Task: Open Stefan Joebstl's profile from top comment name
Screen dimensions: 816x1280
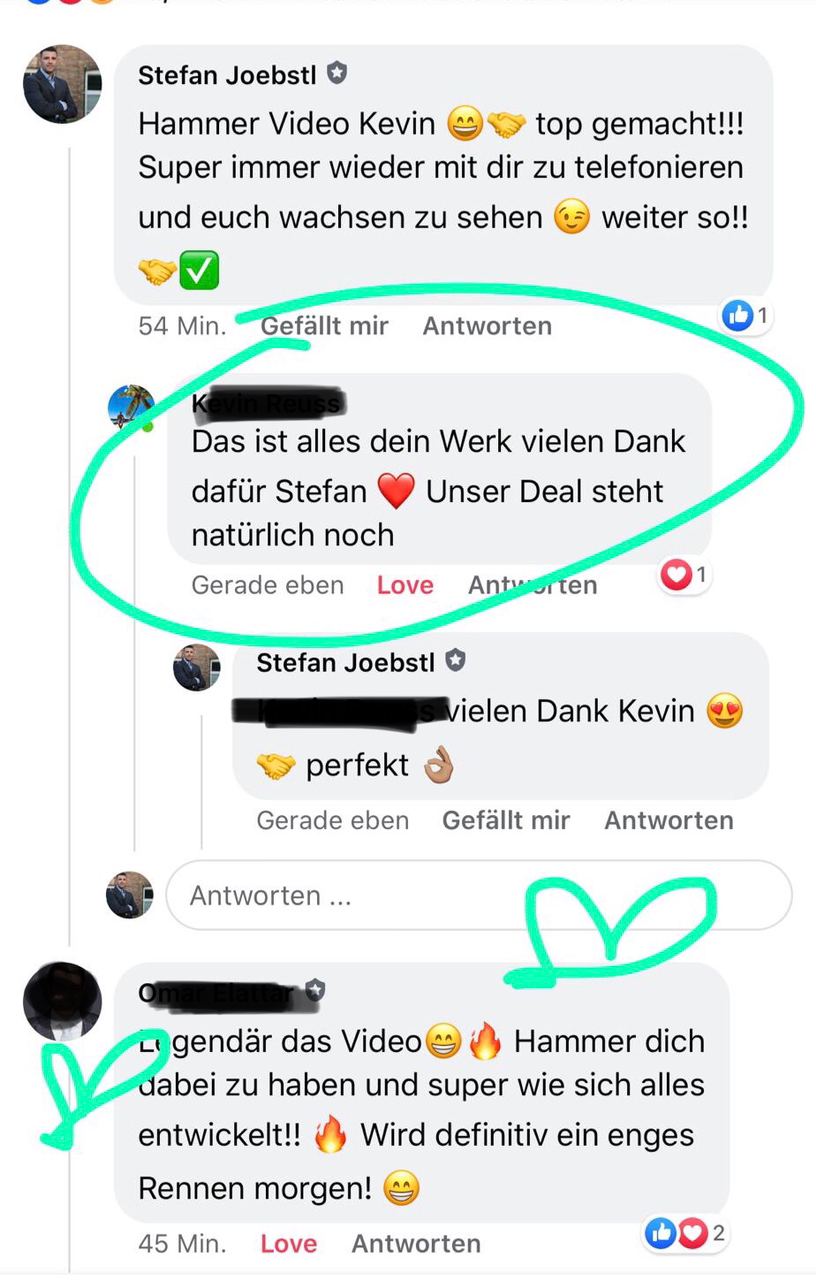Action: [x=230, y=75]
